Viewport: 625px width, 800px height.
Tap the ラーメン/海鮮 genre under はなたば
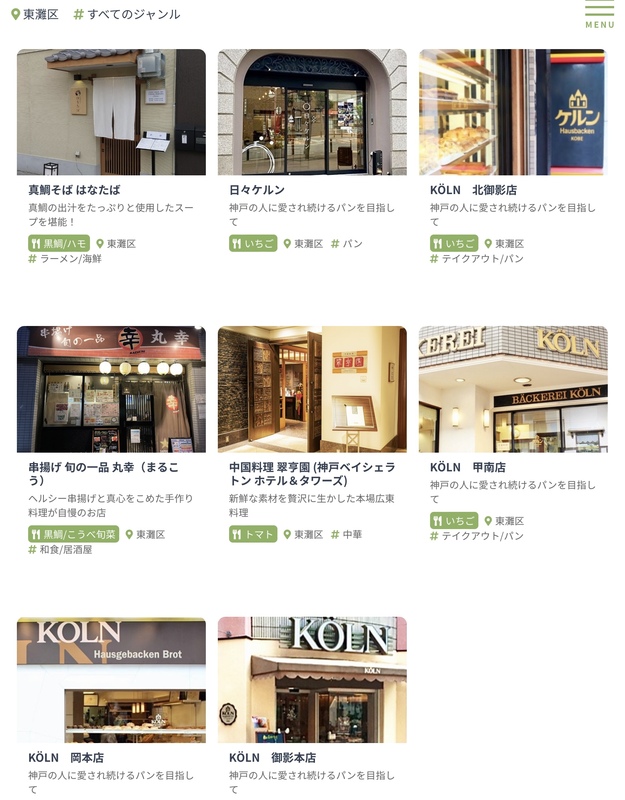[x=70, y=259]
